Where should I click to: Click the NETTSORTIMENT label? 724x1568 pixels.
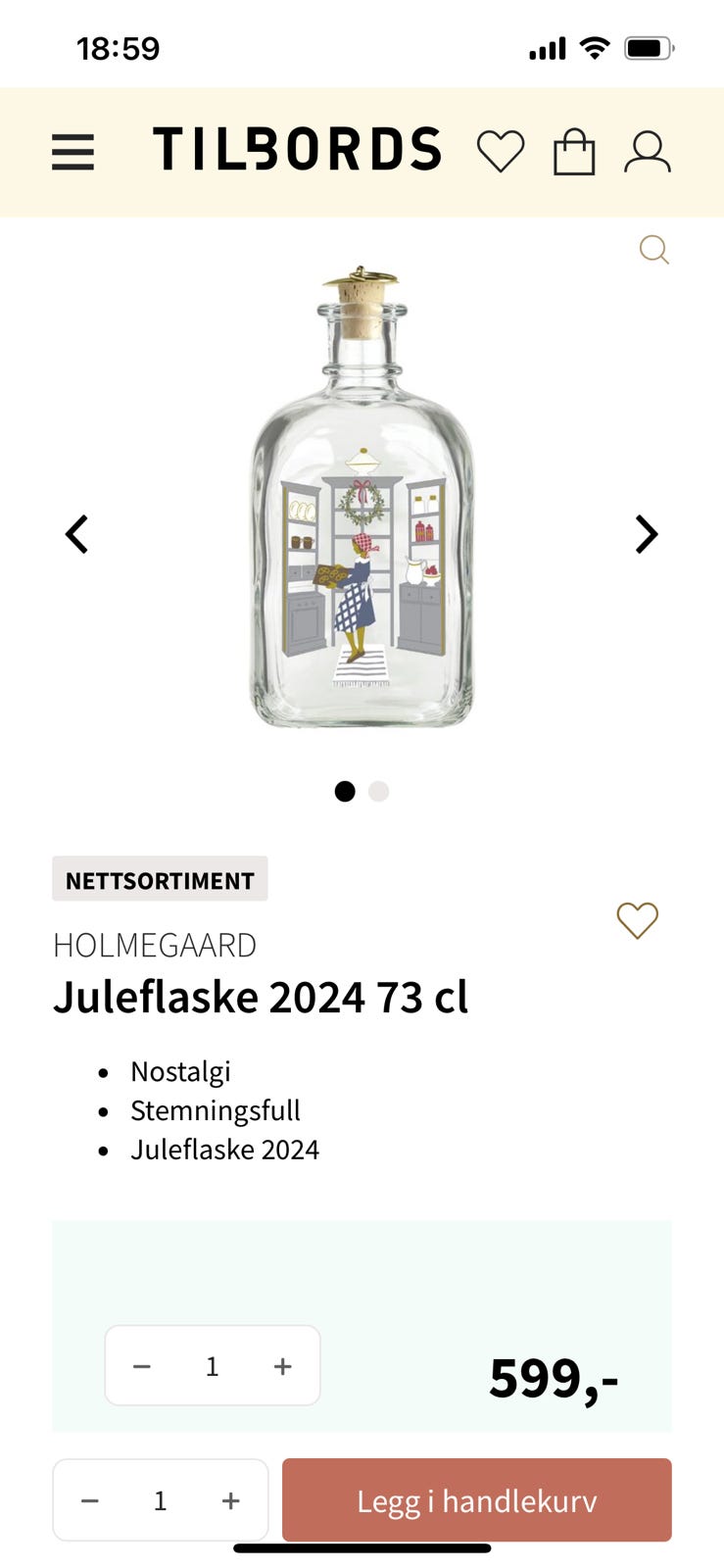[x=160, y=879]
